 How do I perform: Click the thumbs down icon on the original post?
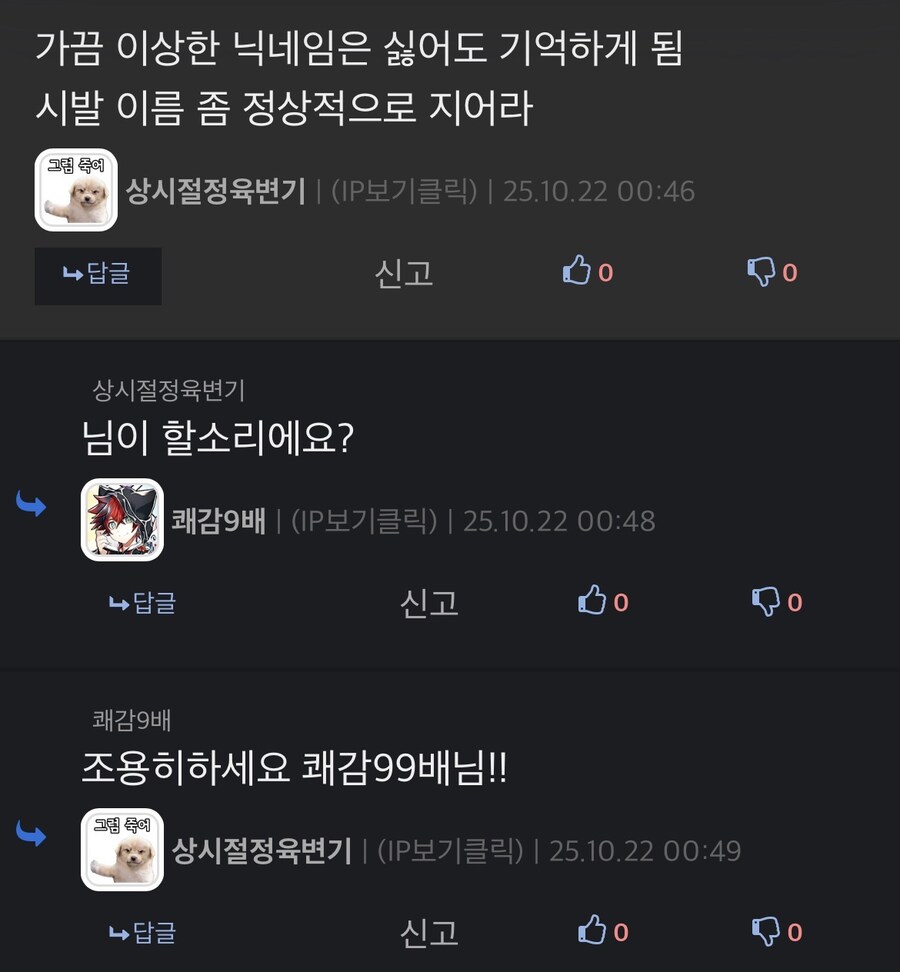tap(762, 270)
